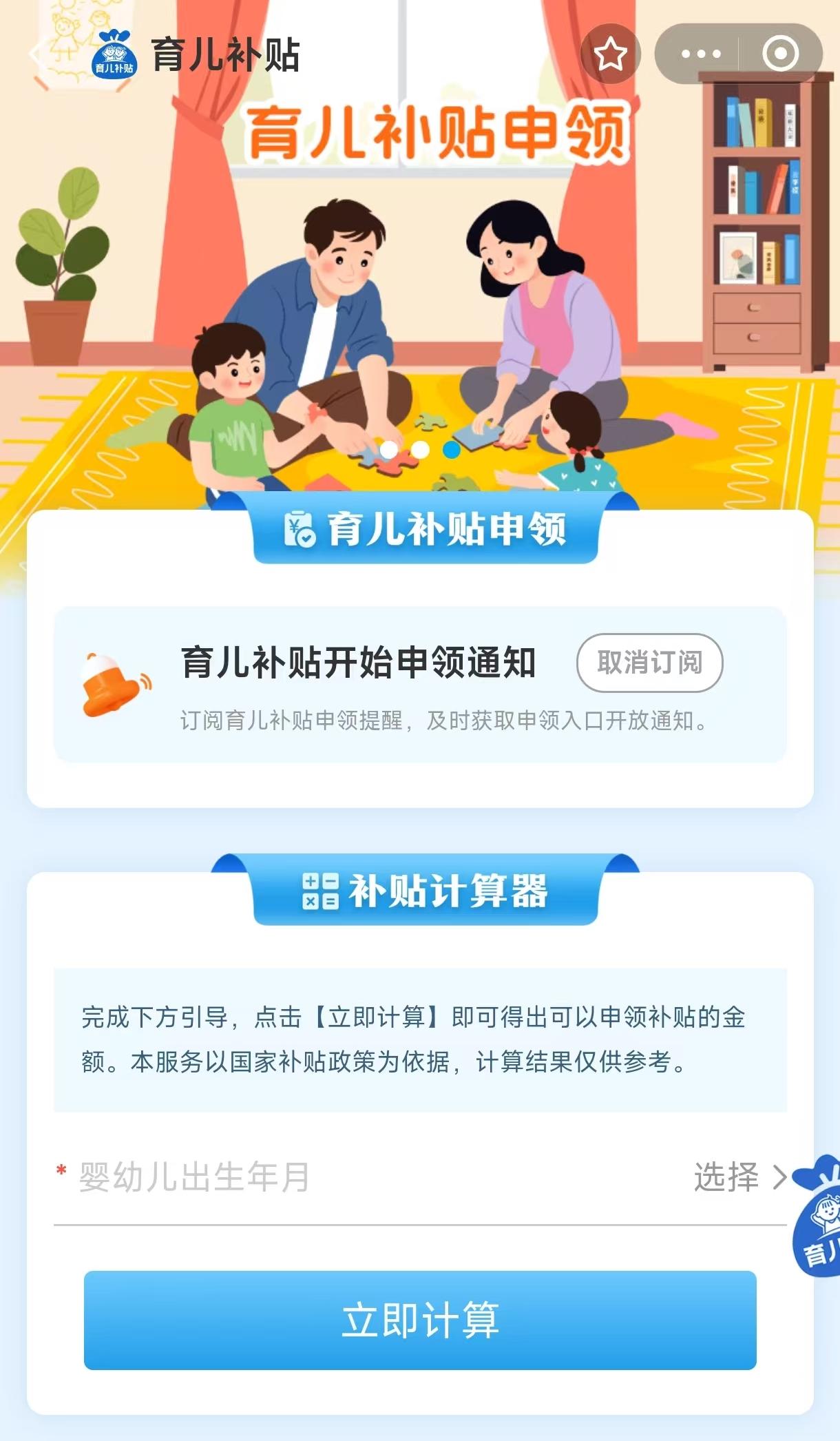Open the three-dot more menu
The width and height of the screenshot is (840, 1441).
click(x=700, y=54)
